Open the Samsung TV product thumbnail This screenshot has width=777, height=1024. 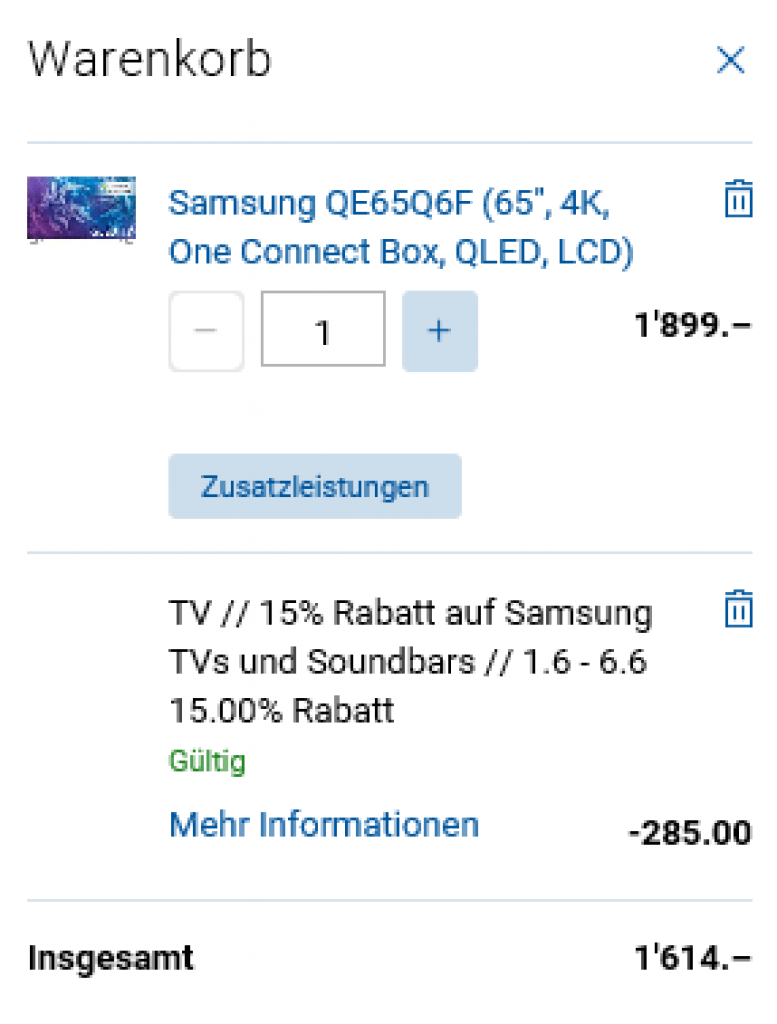coord(81,209)
